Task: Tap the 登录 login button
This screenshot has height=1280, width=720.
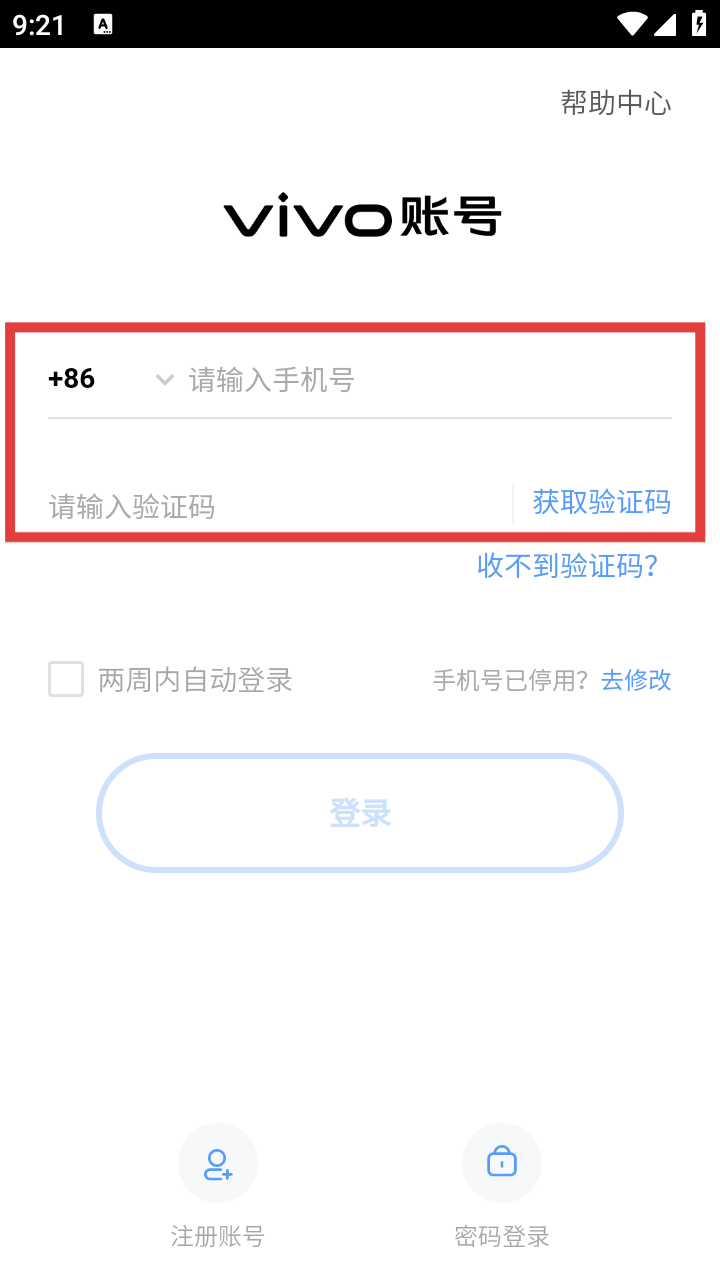Action: [360, 813]
